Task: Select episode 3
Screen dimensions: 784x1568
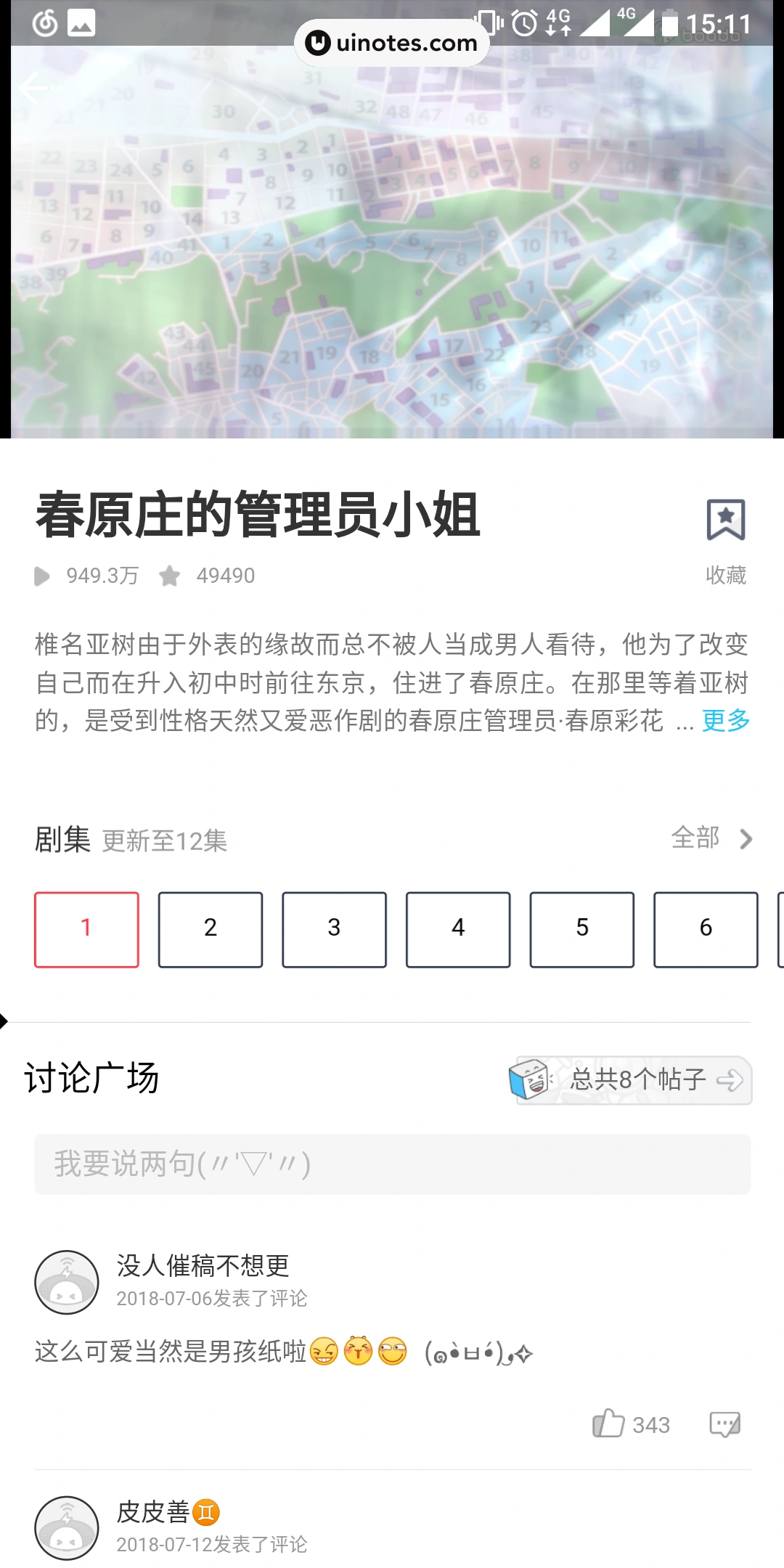Action: 334,929
